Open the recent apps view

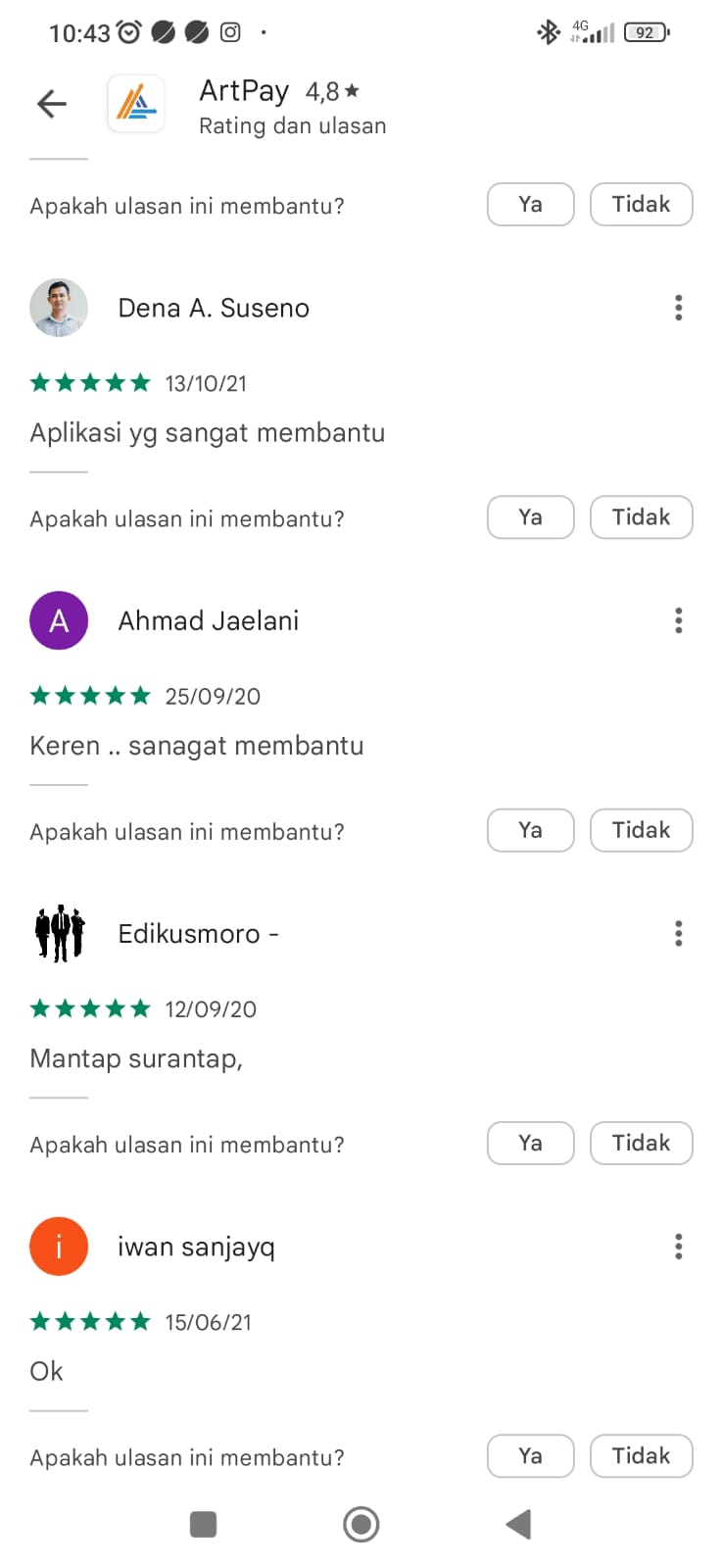(x=203, y=1524)
